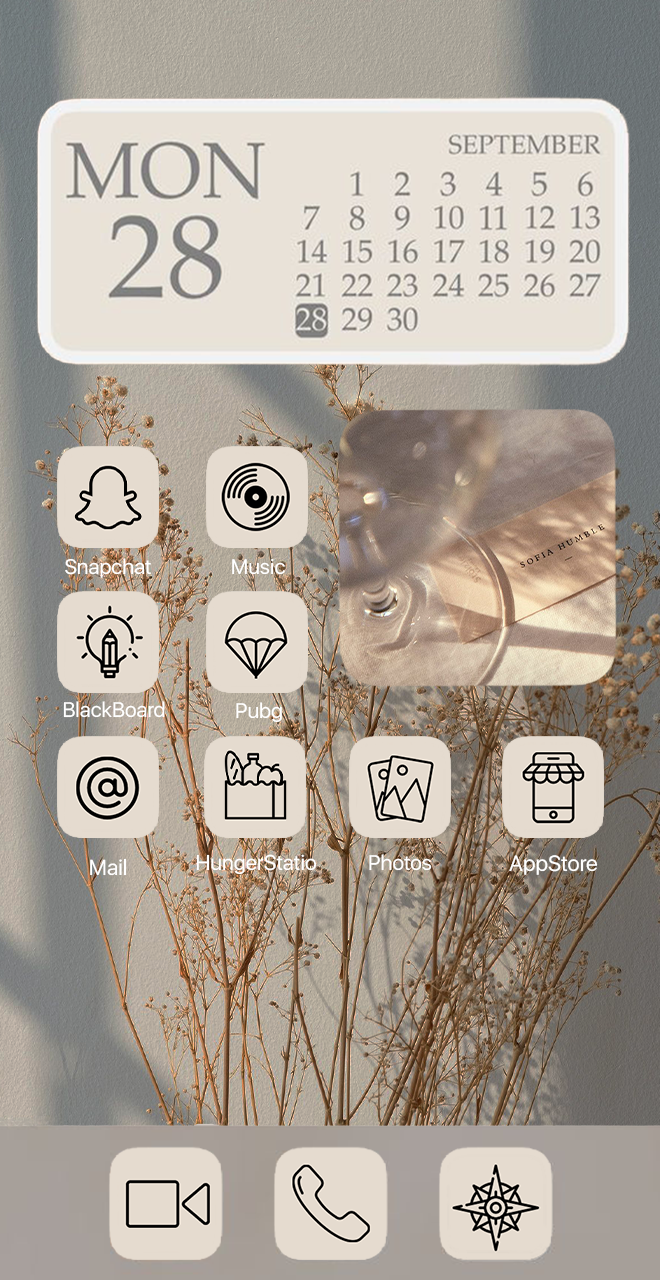Image resolution: width=660 pixels, height=1280 pixels.
Task: Open the Snapchat app
Action: tap(108, 497)
